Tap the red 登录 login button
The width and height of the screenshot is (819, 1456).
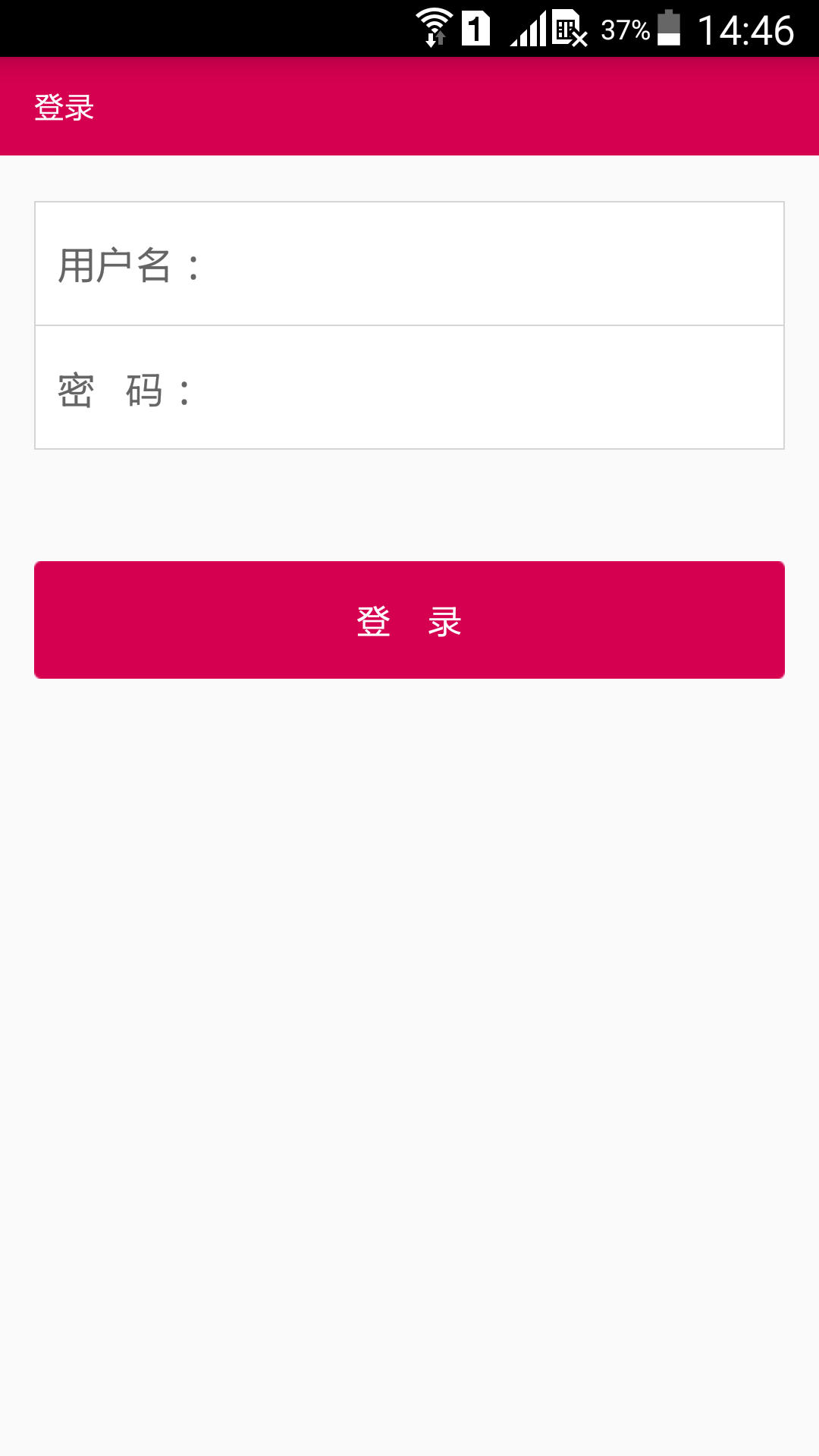pos(409,620)
